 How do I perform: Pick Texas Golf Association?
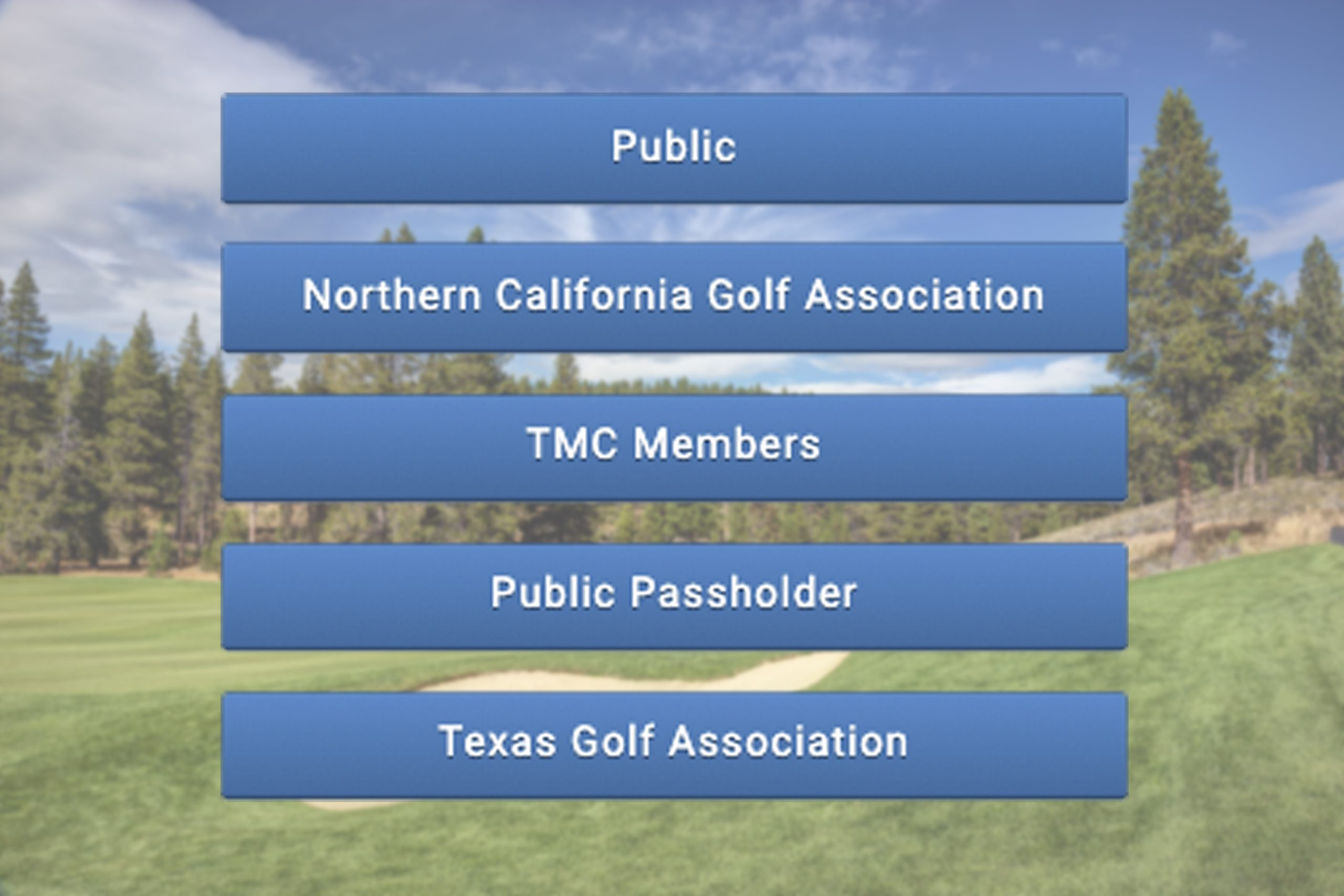coord(674,743)
